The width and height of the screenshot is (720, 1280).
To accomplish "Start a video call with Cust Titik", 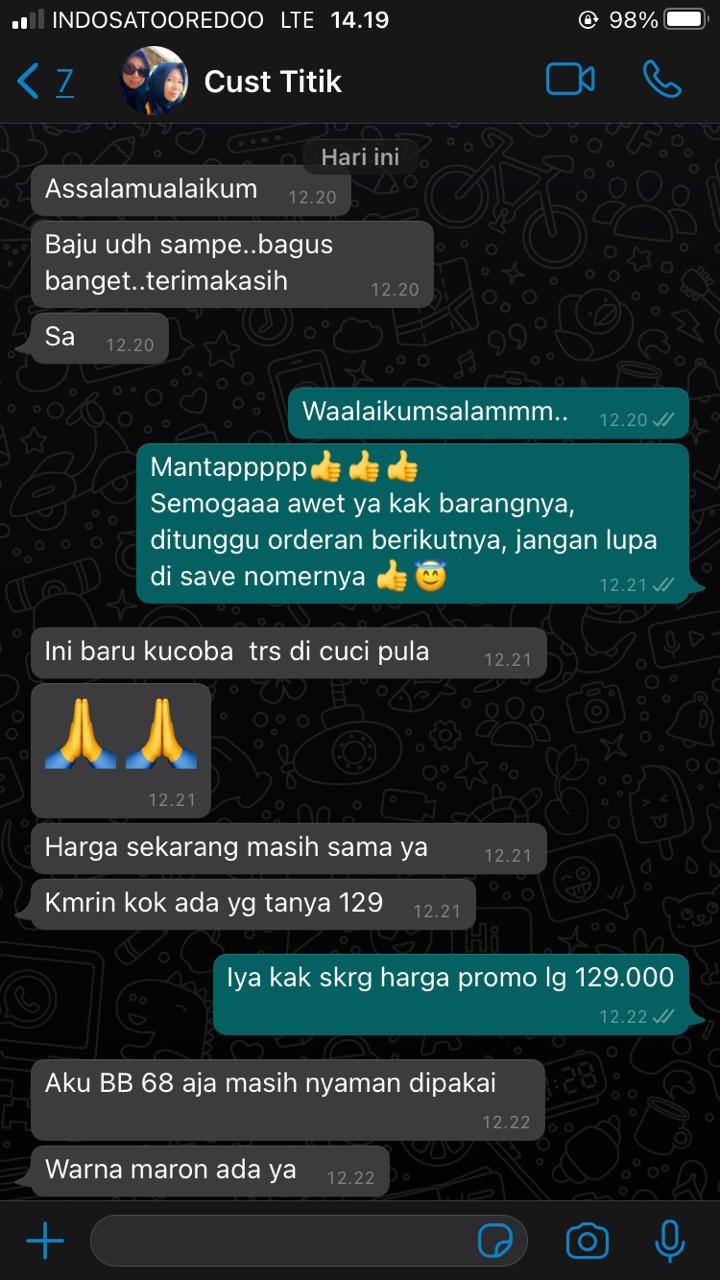I will click(x=570, y=80).
